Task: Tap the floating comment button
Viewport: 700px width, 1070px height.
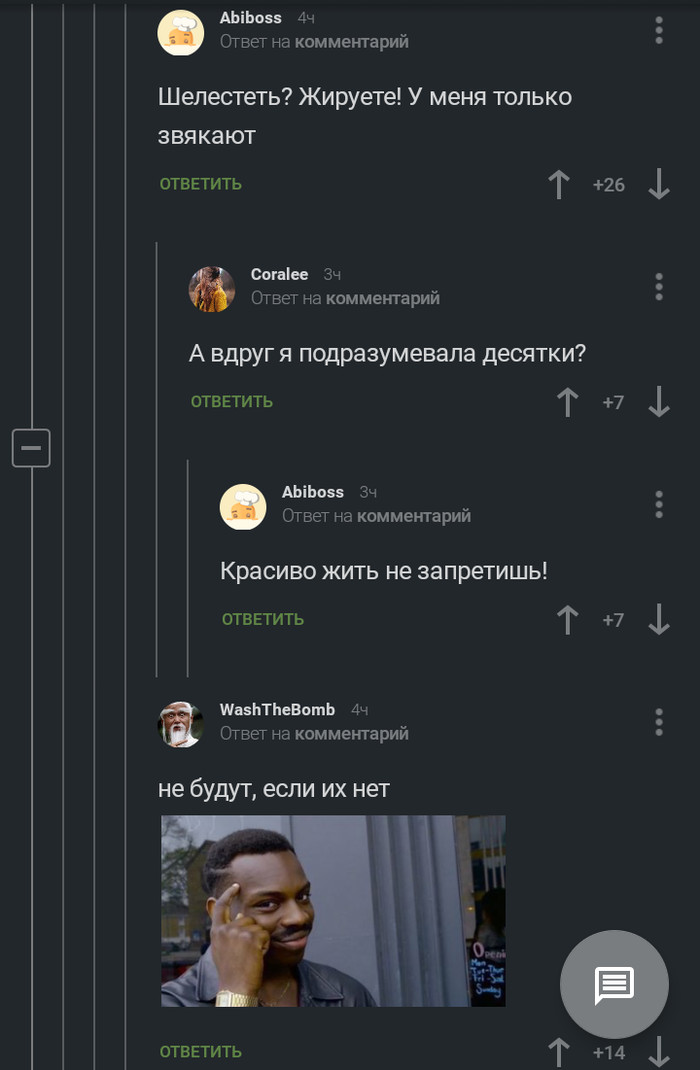Action: (614, 985)
